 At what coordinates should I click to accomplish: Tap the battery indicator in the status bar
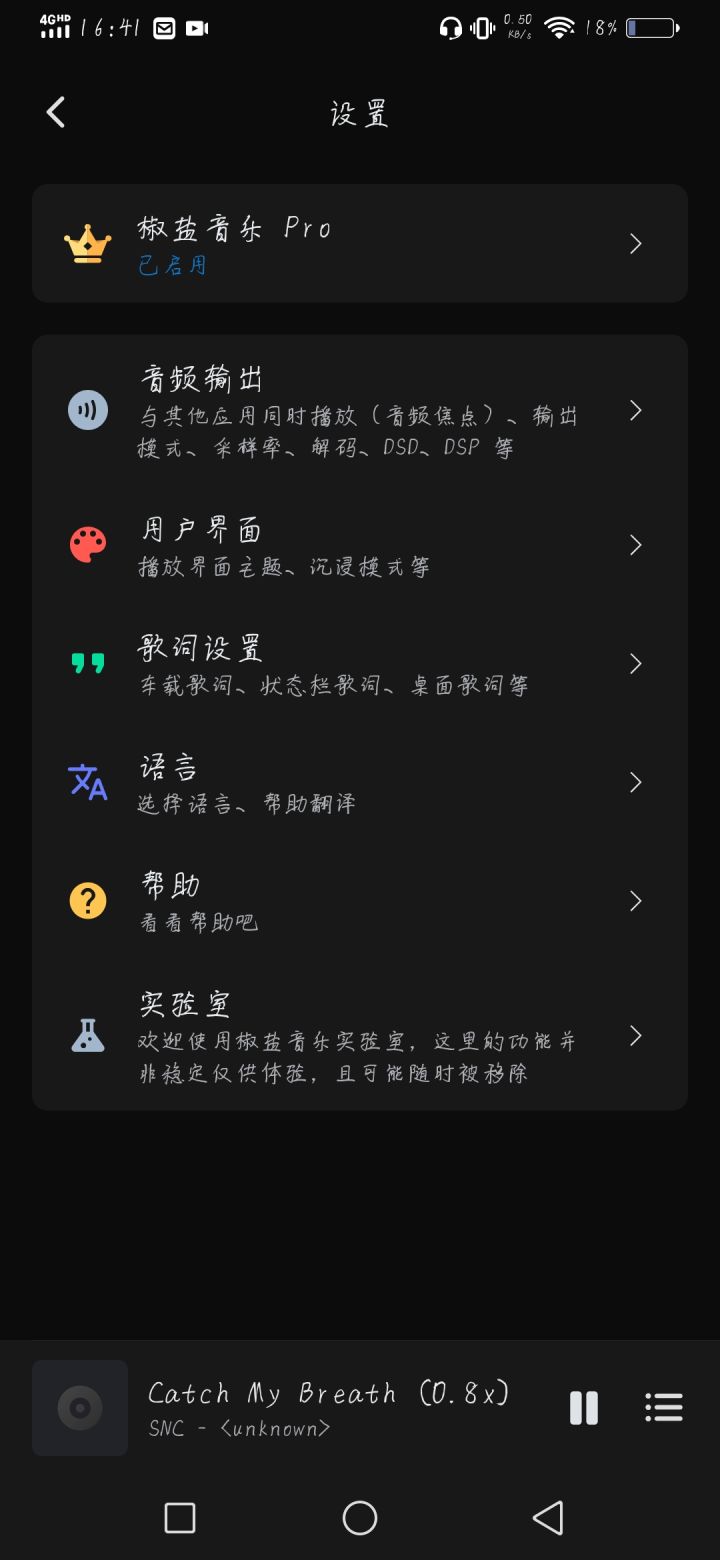pyautogui.click(x=651, y=28)
